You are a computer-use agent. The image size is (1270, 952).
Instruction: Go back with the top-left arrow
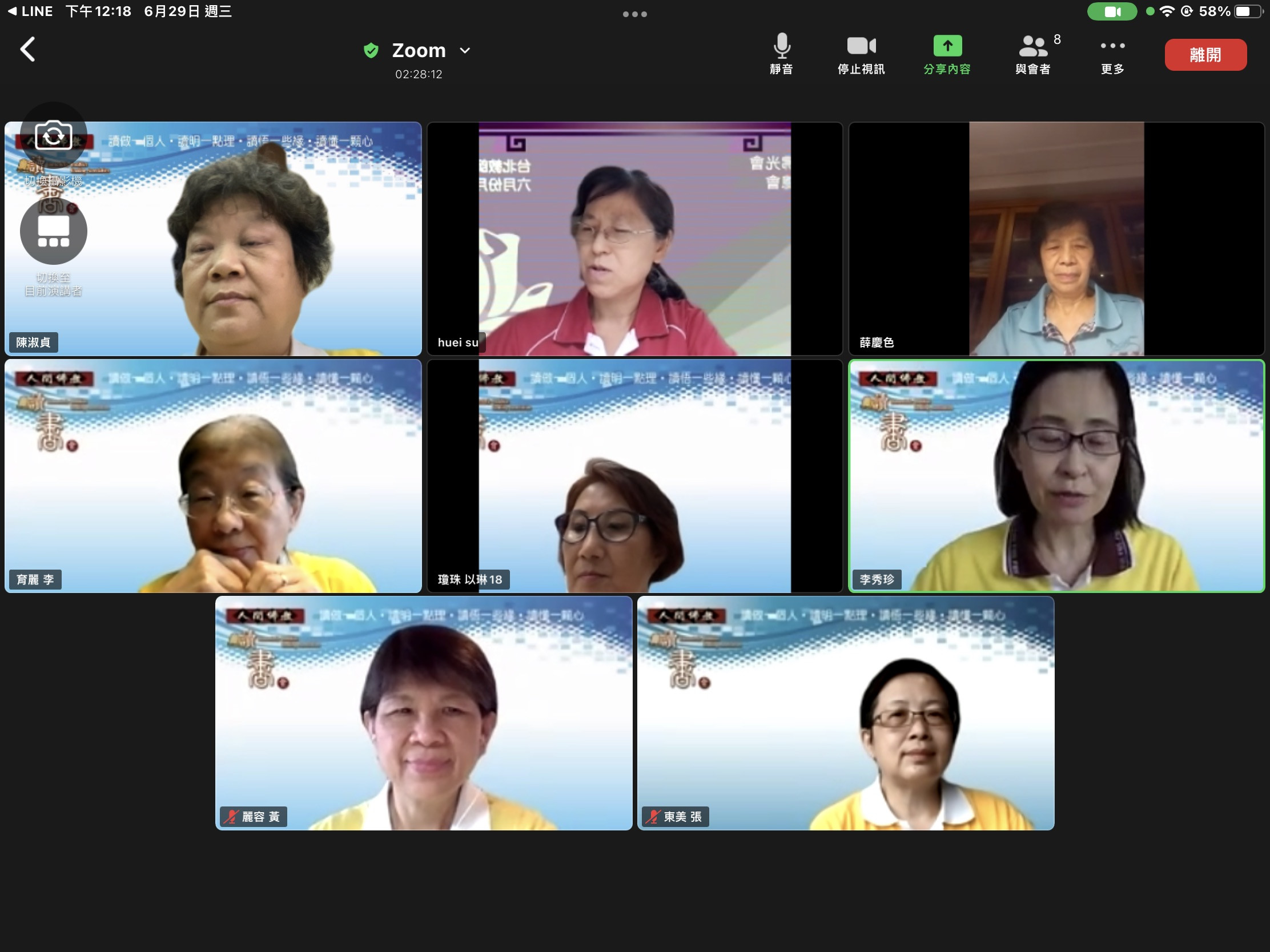click(27, 49)
